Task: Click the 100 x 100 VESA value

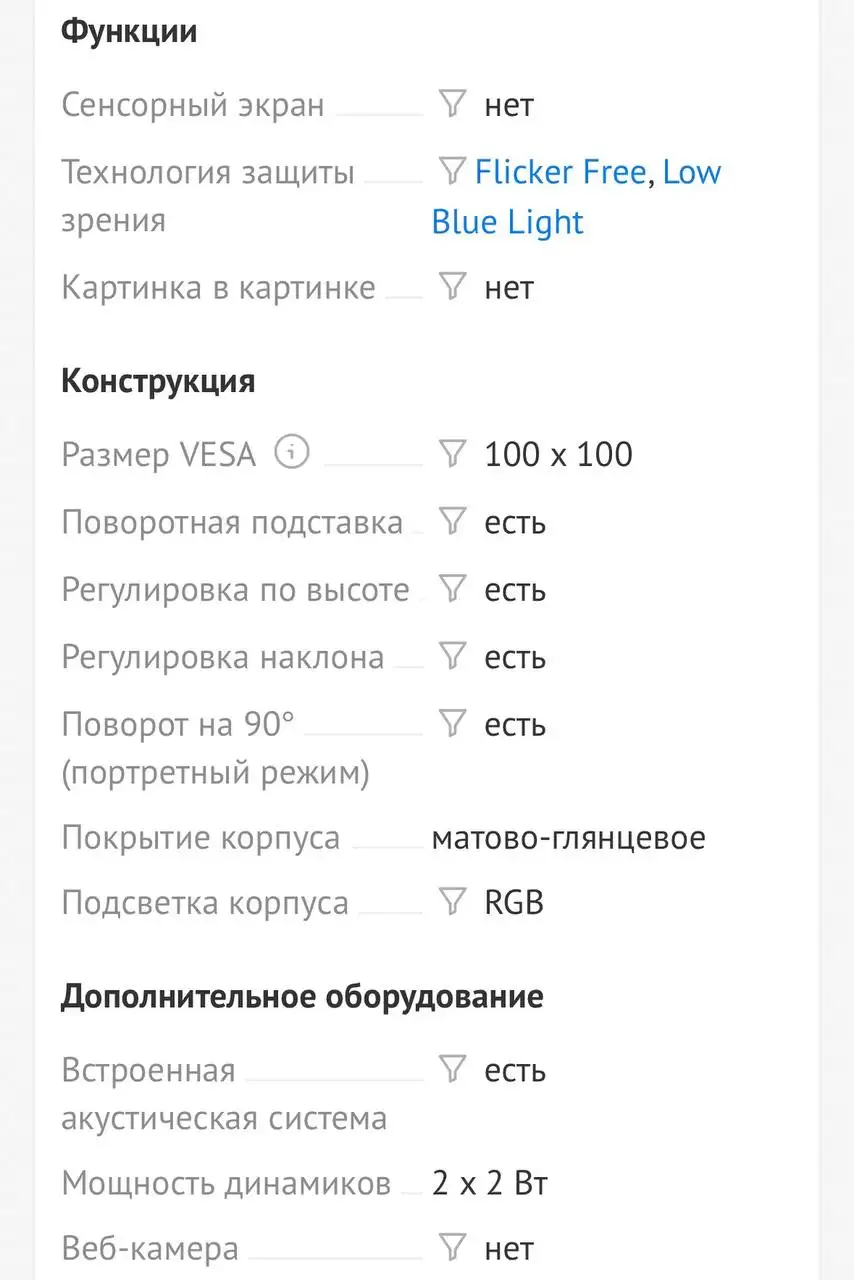Action: (558, 454)
